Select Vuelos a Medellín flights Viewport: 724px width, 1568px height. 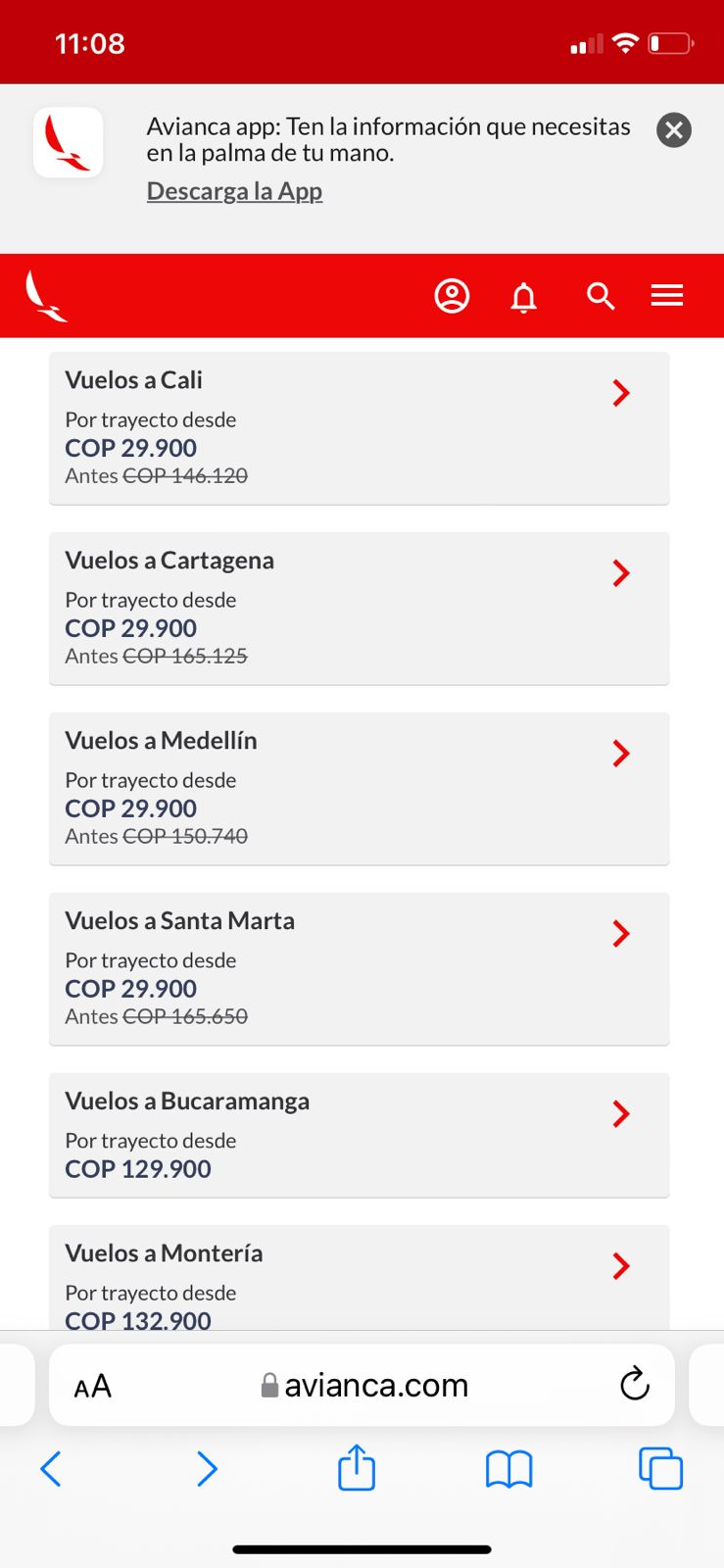pos(359,789)
